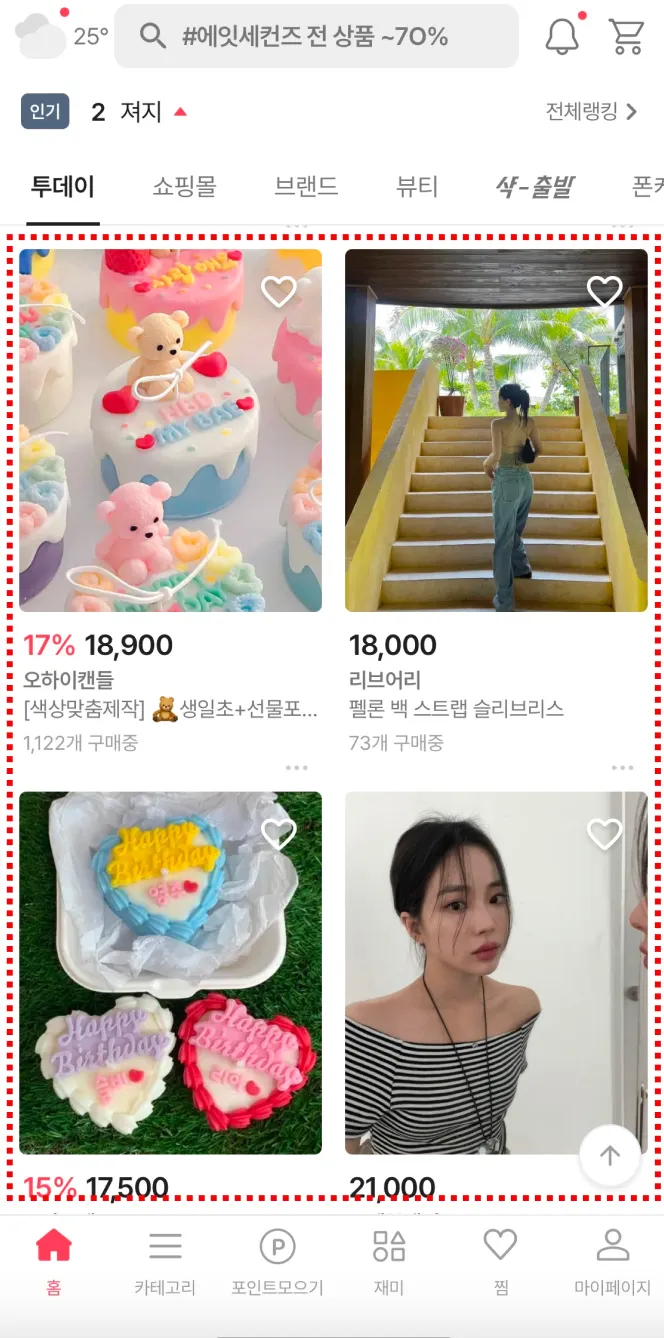
Task: Open the 오하이캔들 birthday candle product
Action: click(x=170, y=430)
